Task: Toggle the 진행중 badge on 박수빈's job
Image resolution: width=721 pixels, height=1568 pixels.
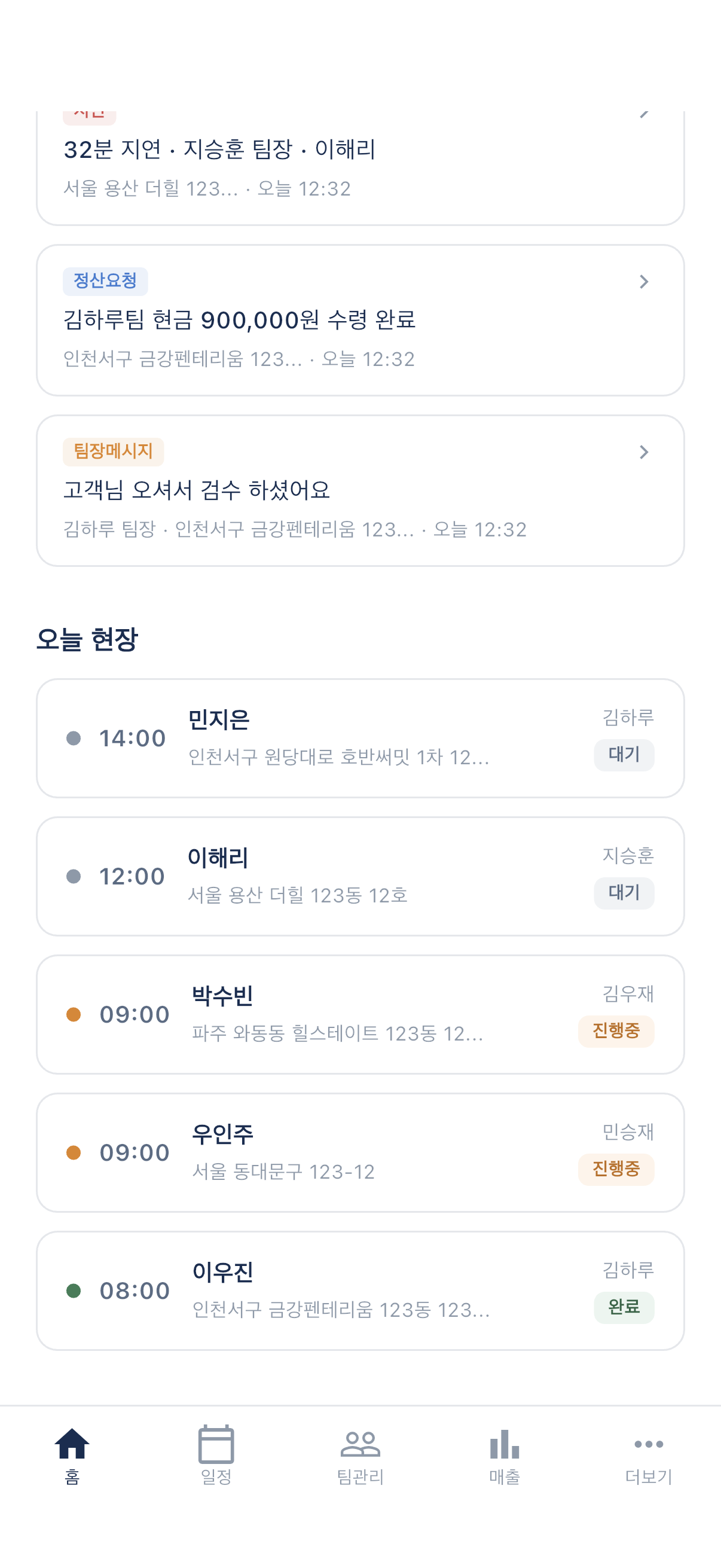Action: click(616, 1031)
